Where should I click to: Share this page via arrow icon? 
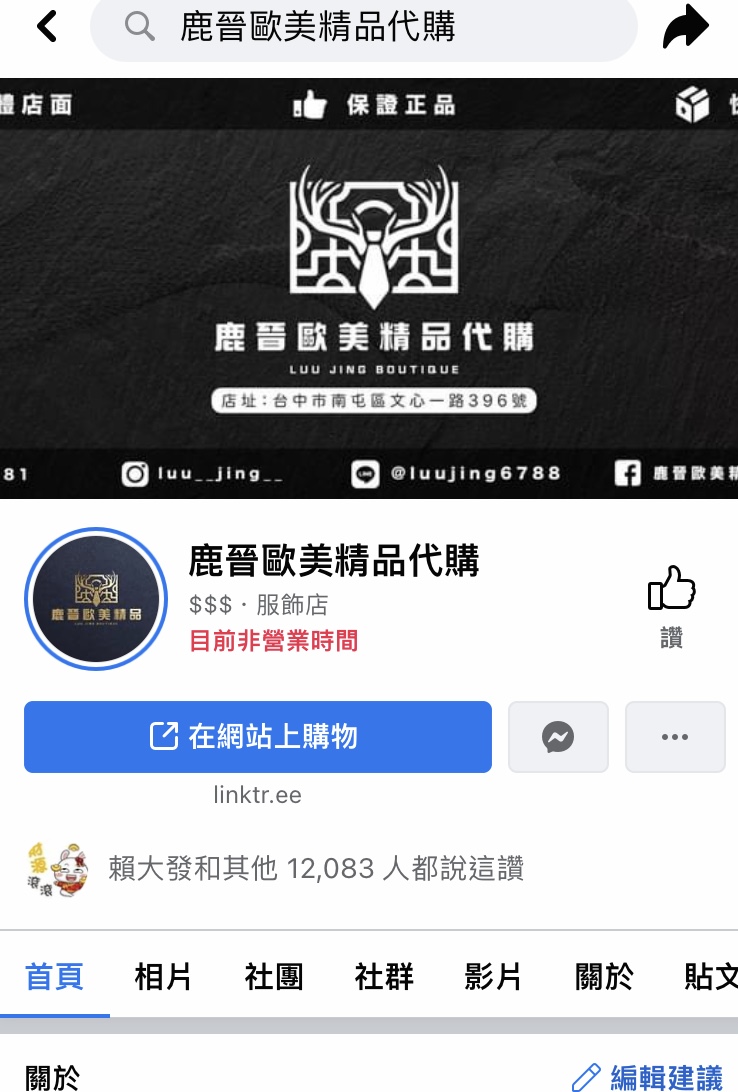(685, 28)
